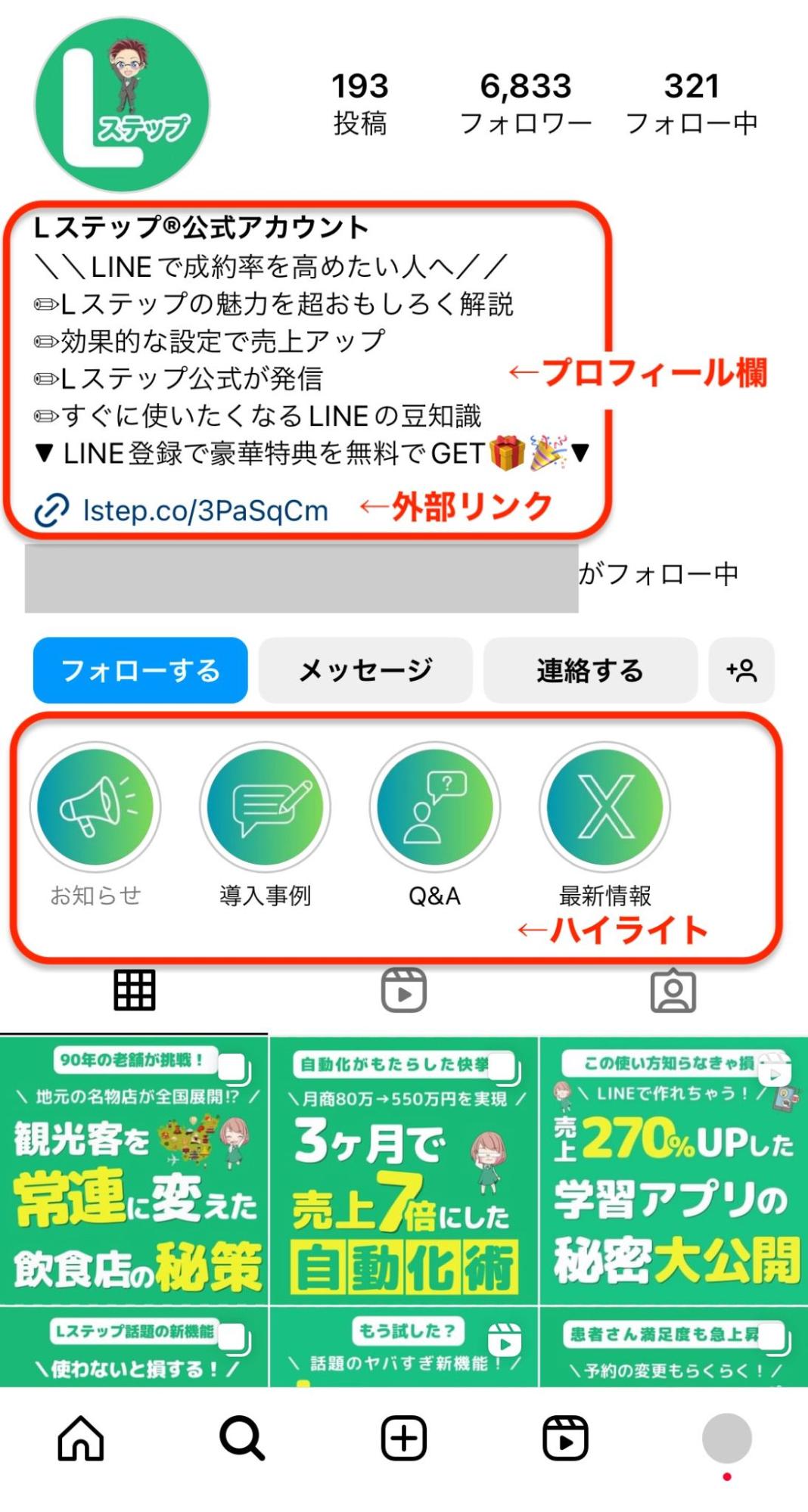Image resolution: width=808 pixels, height=1512 pixels.
Task: Create a new post with plus icon
Action: [x=403, y=1438]
